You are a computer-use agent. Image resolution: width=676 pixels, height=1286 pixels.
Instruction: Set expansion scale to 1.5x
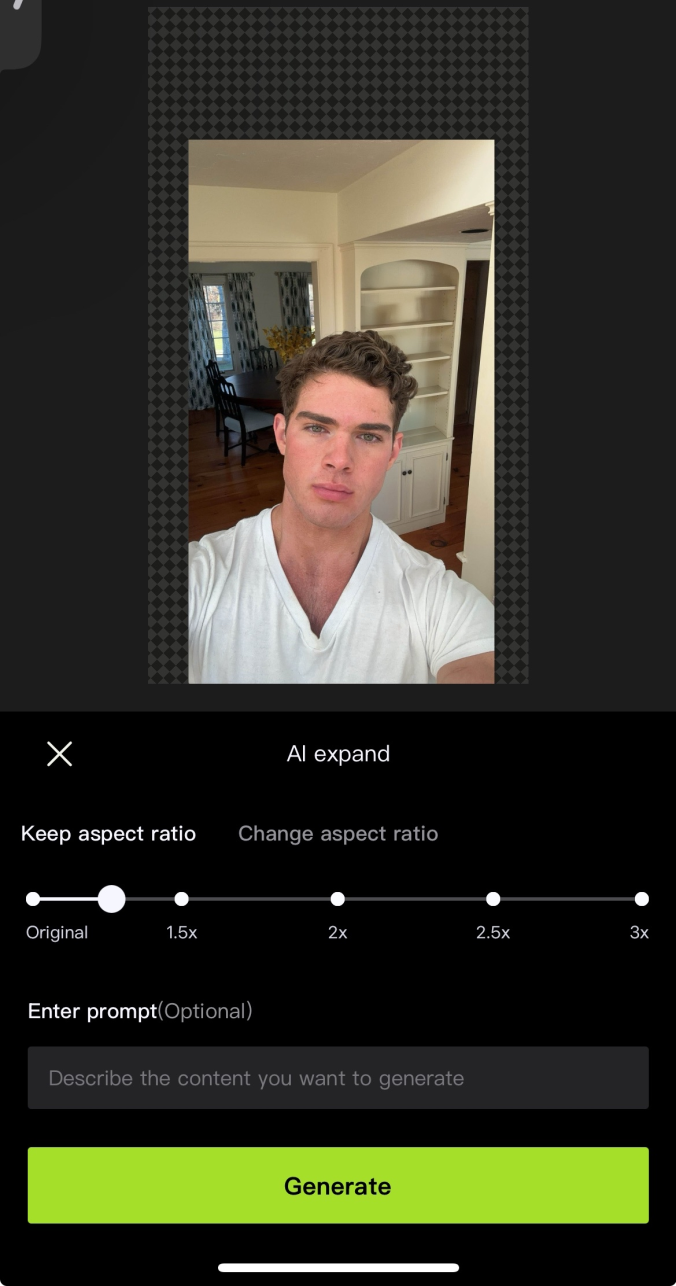(181, 899)
